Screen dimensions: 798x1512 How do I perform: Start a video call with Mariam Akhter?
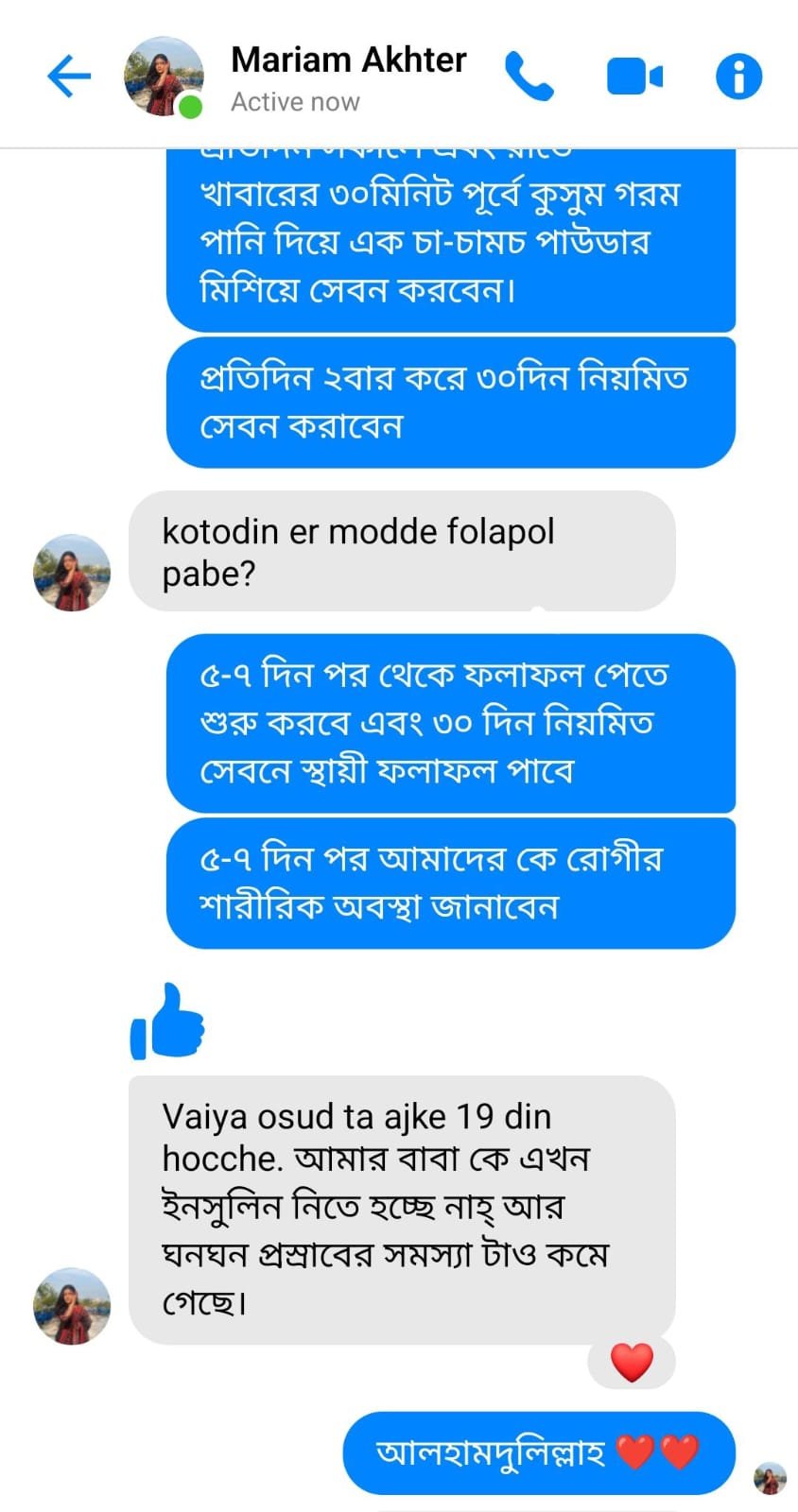(x=633, y=77)
